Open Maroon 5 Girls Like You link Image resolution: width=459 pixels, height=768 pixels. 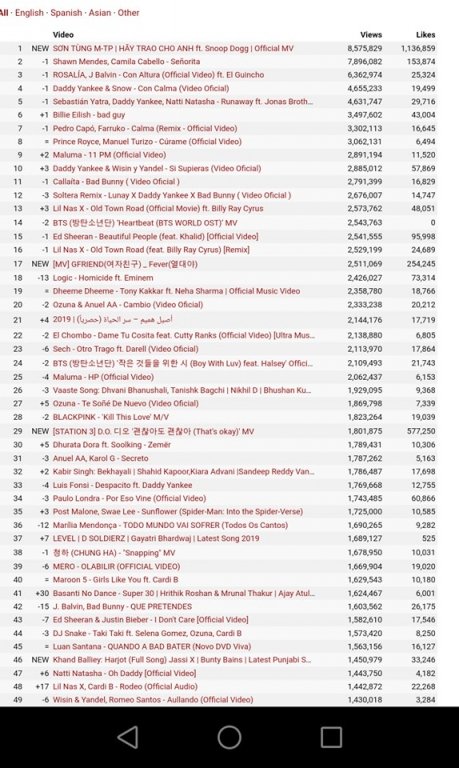[116, 580]
